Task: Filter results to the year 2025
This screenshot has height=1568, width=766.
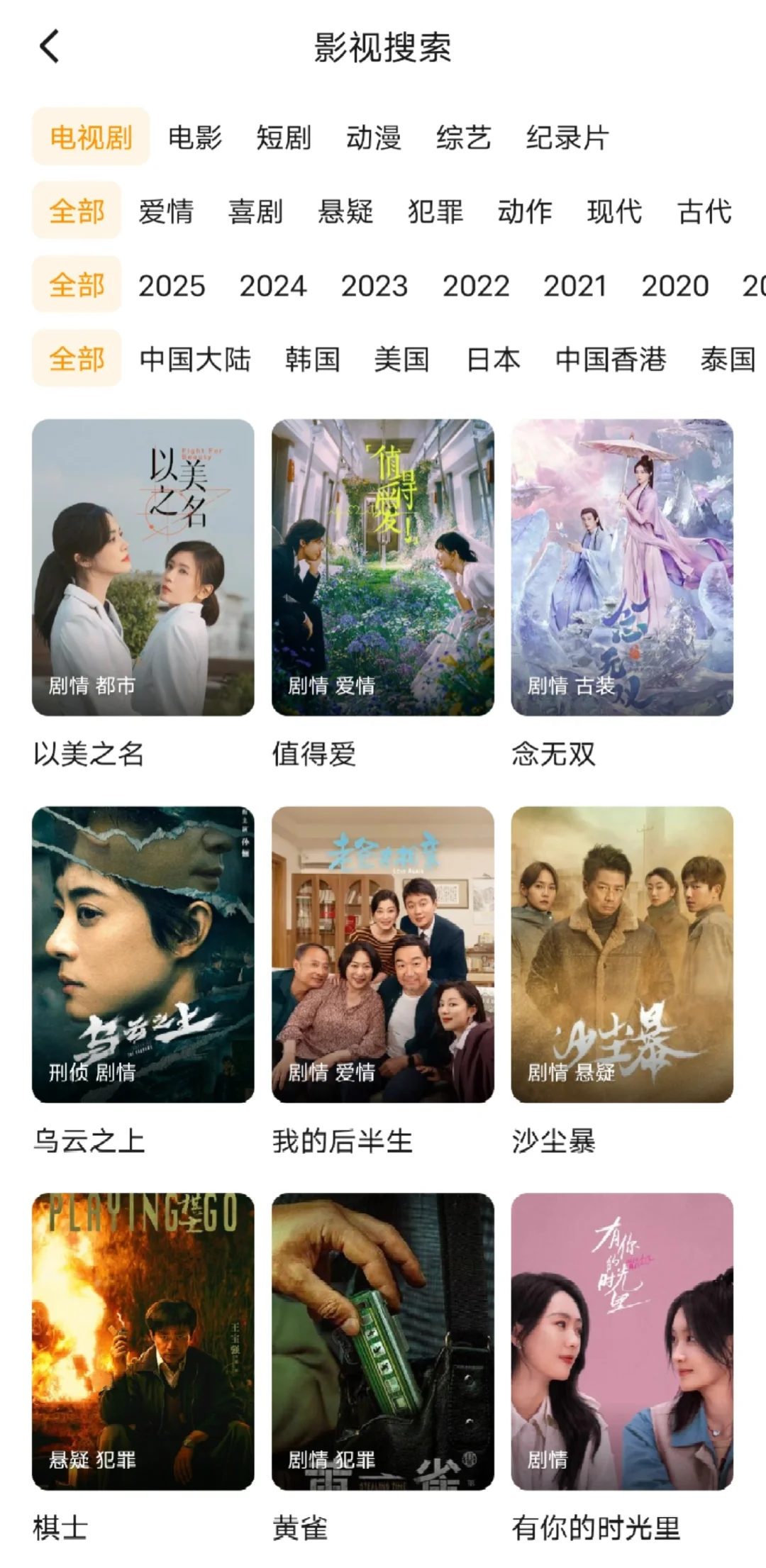Action: pos(172,286)
